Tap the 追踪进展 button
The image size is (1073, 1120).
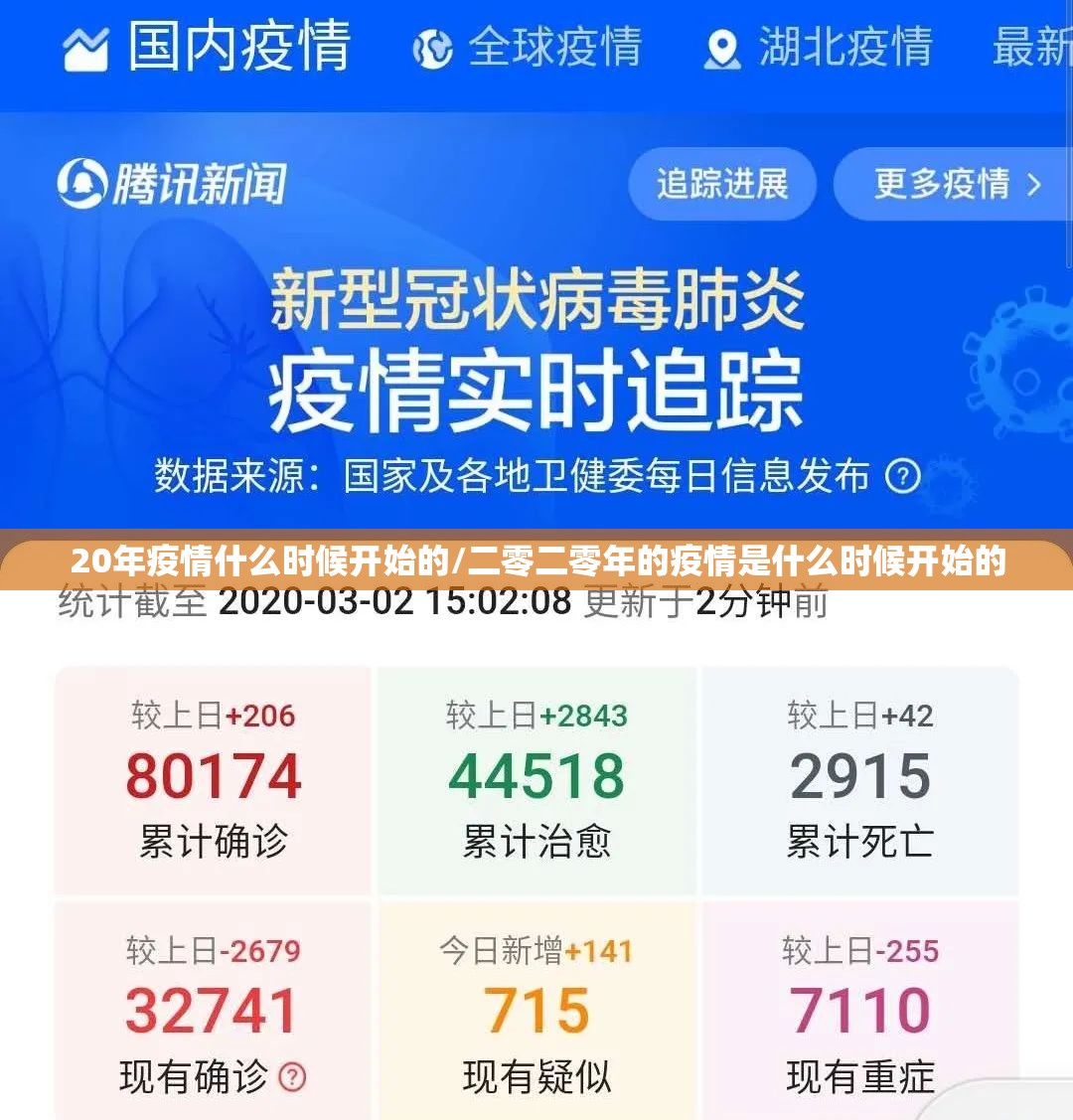click(722, 184)
